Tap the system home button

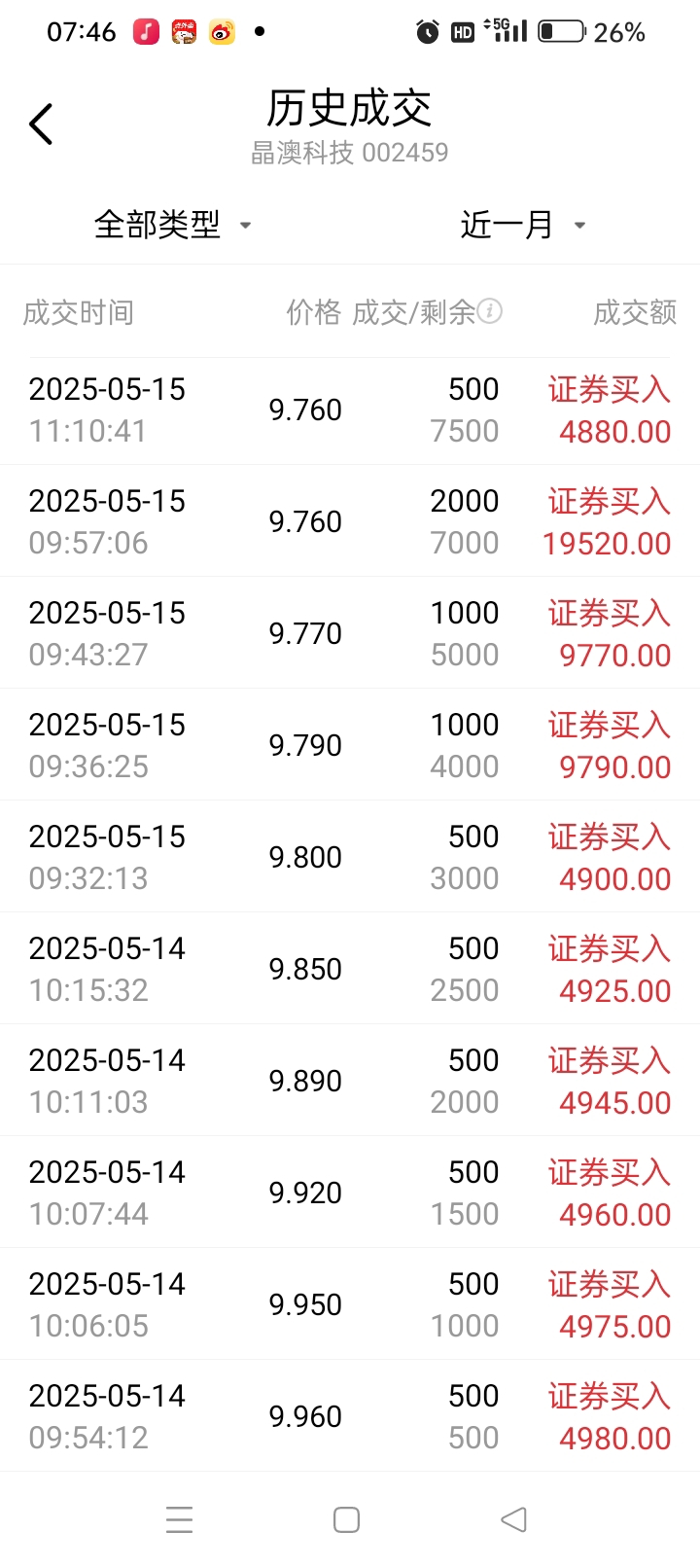tap(346, 1519)
